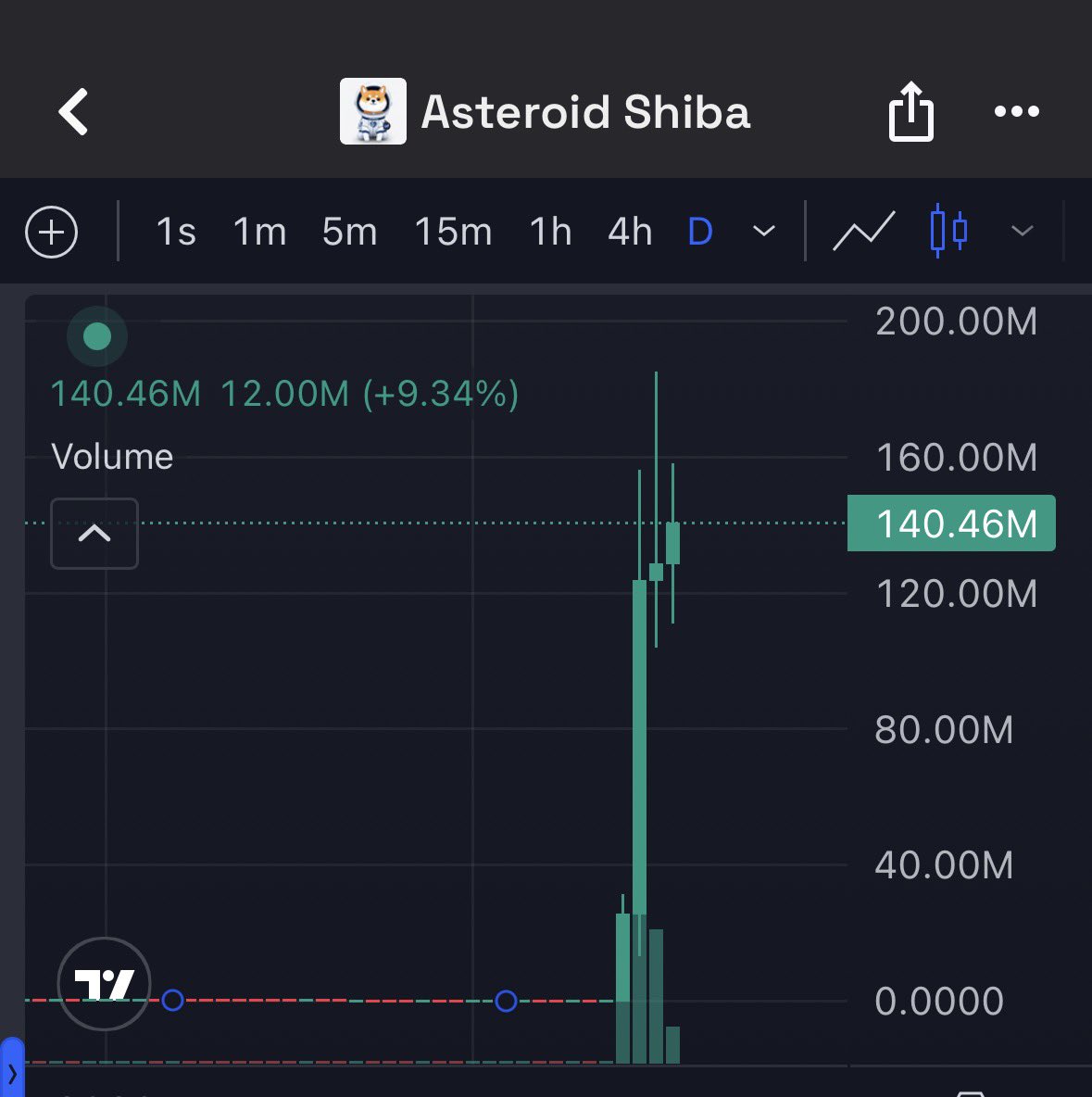Add an indicator with the plus icon
1092x1097 pixels.
pos(52,232)
